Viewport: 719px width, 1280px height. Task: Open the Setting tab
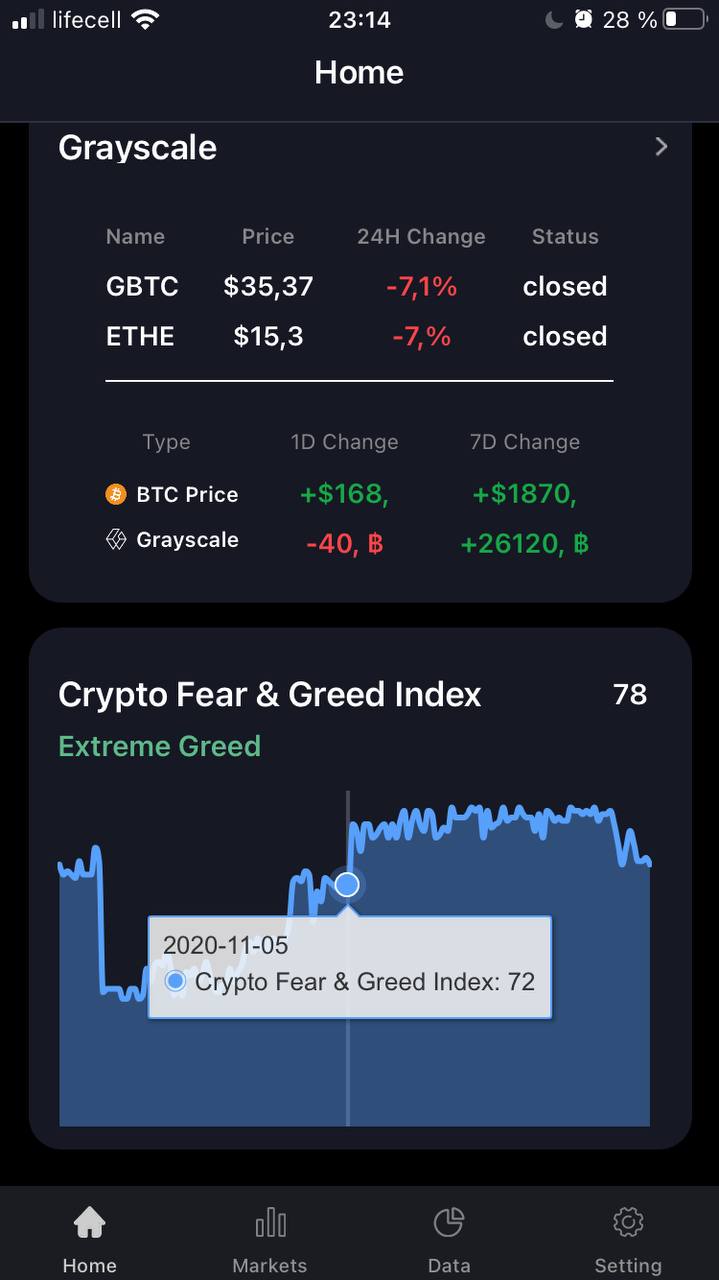[x=628, y=1239]
